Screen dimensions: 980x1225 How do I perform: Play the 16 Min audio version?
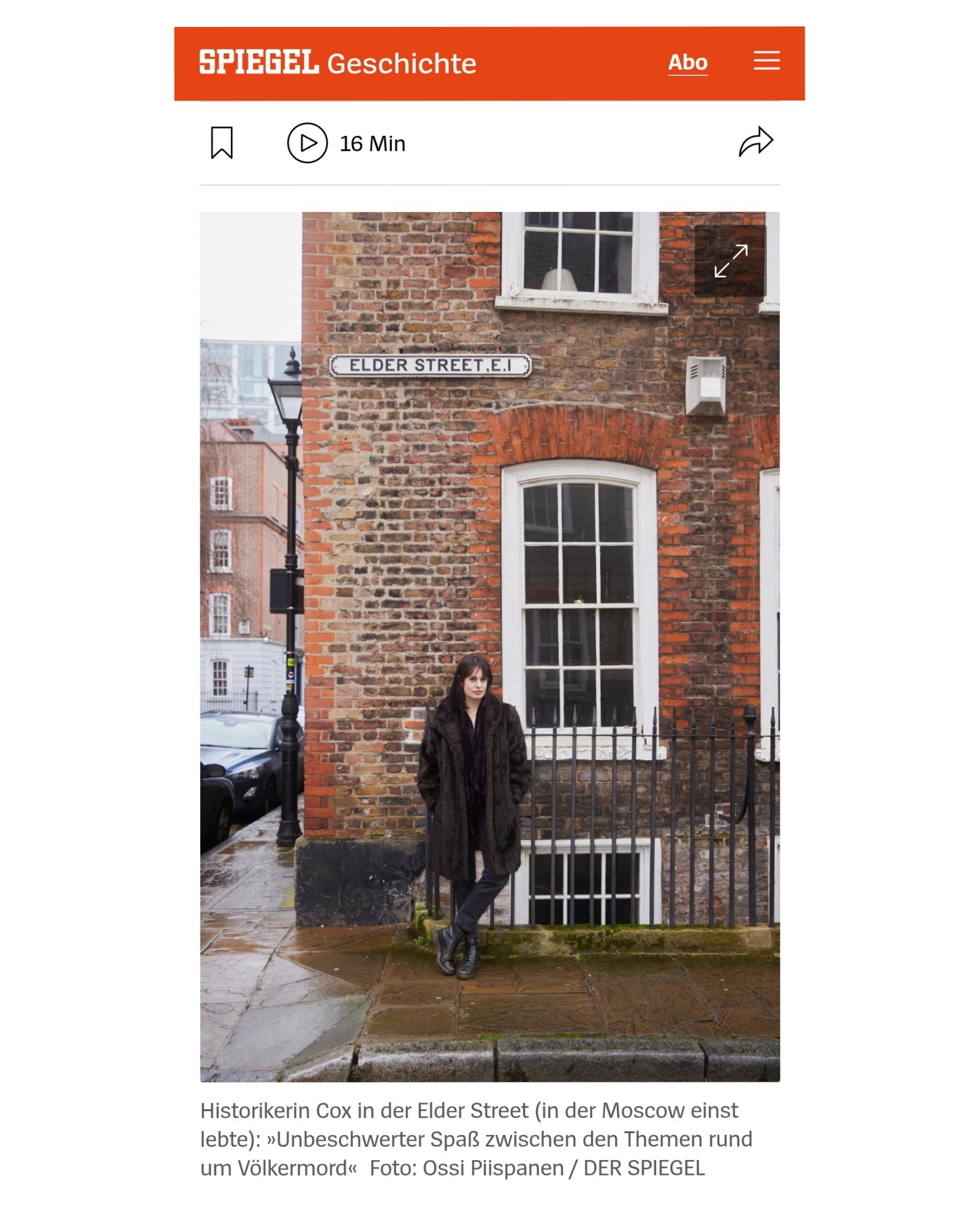[x=307, y=143]
